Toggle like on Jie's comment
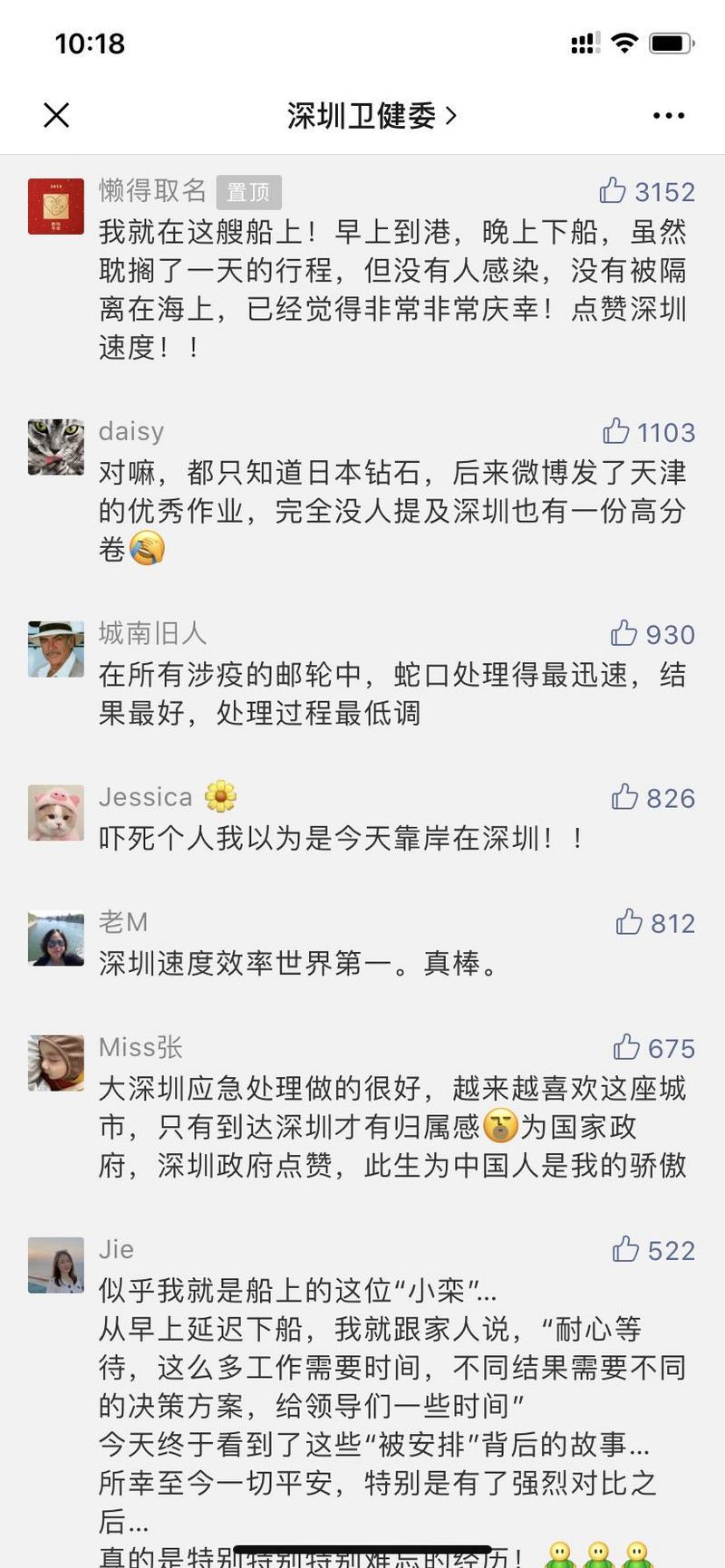Viewport: 725px width, 1568px height. [x=624, y=1250]
